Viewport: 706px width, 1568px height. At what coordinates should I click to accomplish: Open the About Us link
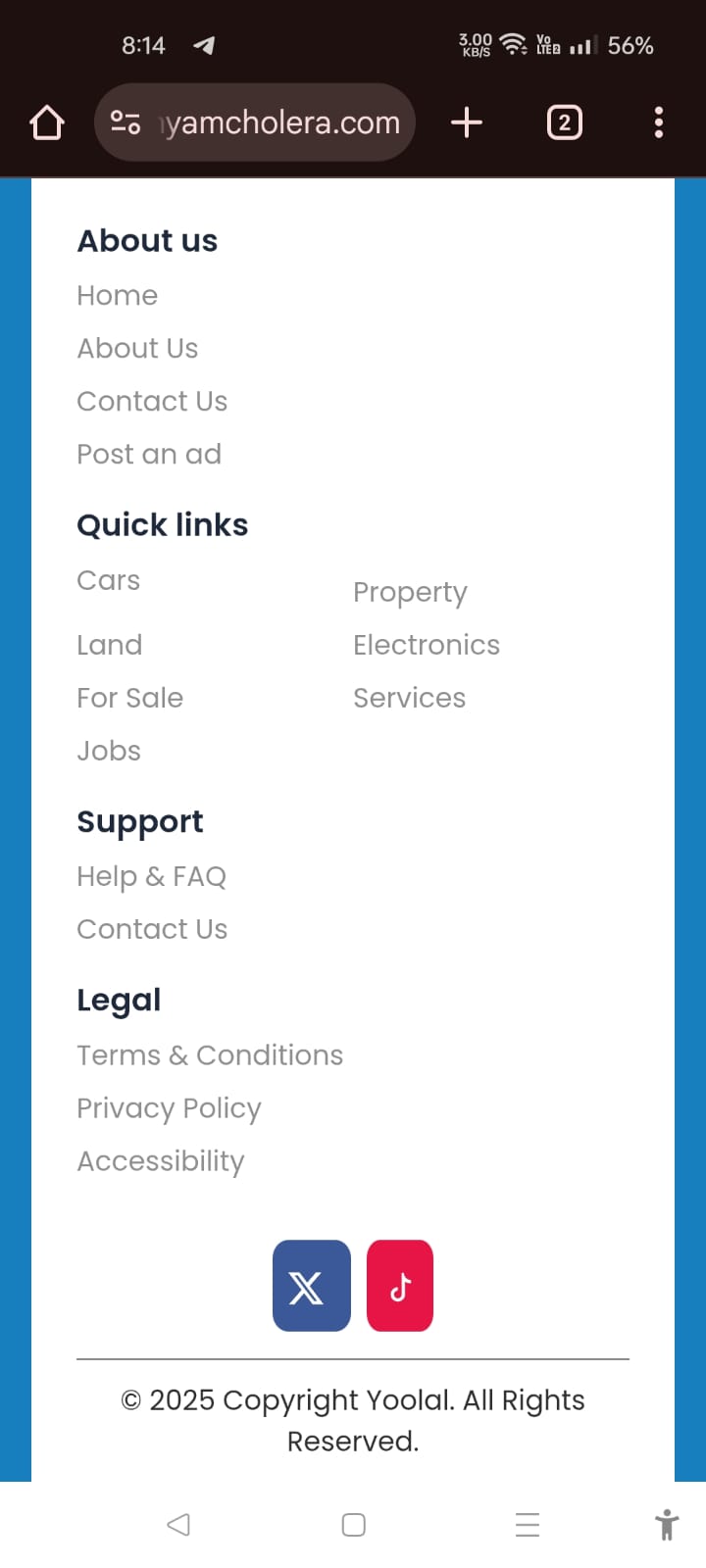point(137,349)
